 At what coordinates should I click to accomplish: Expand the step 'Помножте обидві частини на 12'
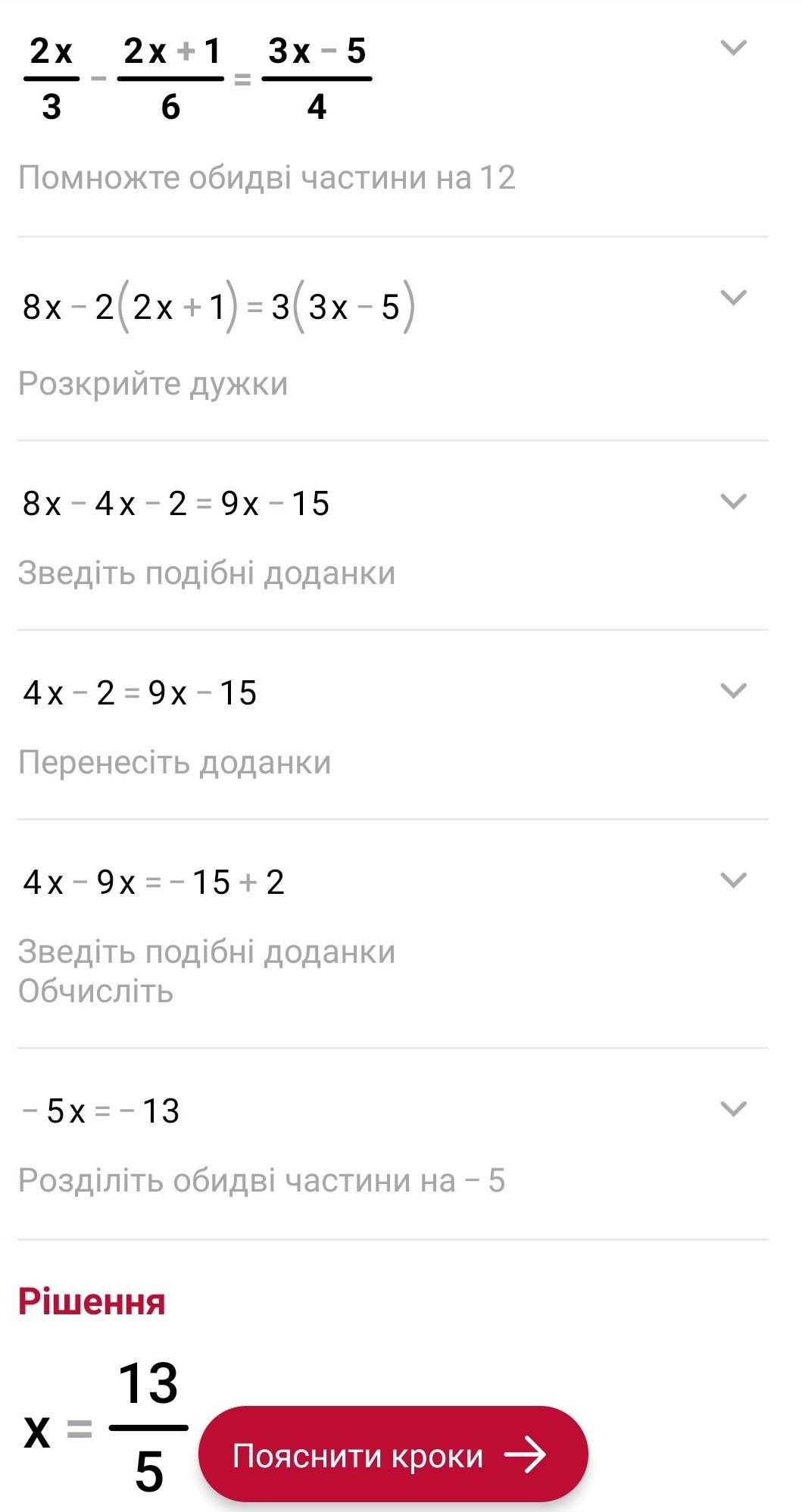(x=733, y=48)
